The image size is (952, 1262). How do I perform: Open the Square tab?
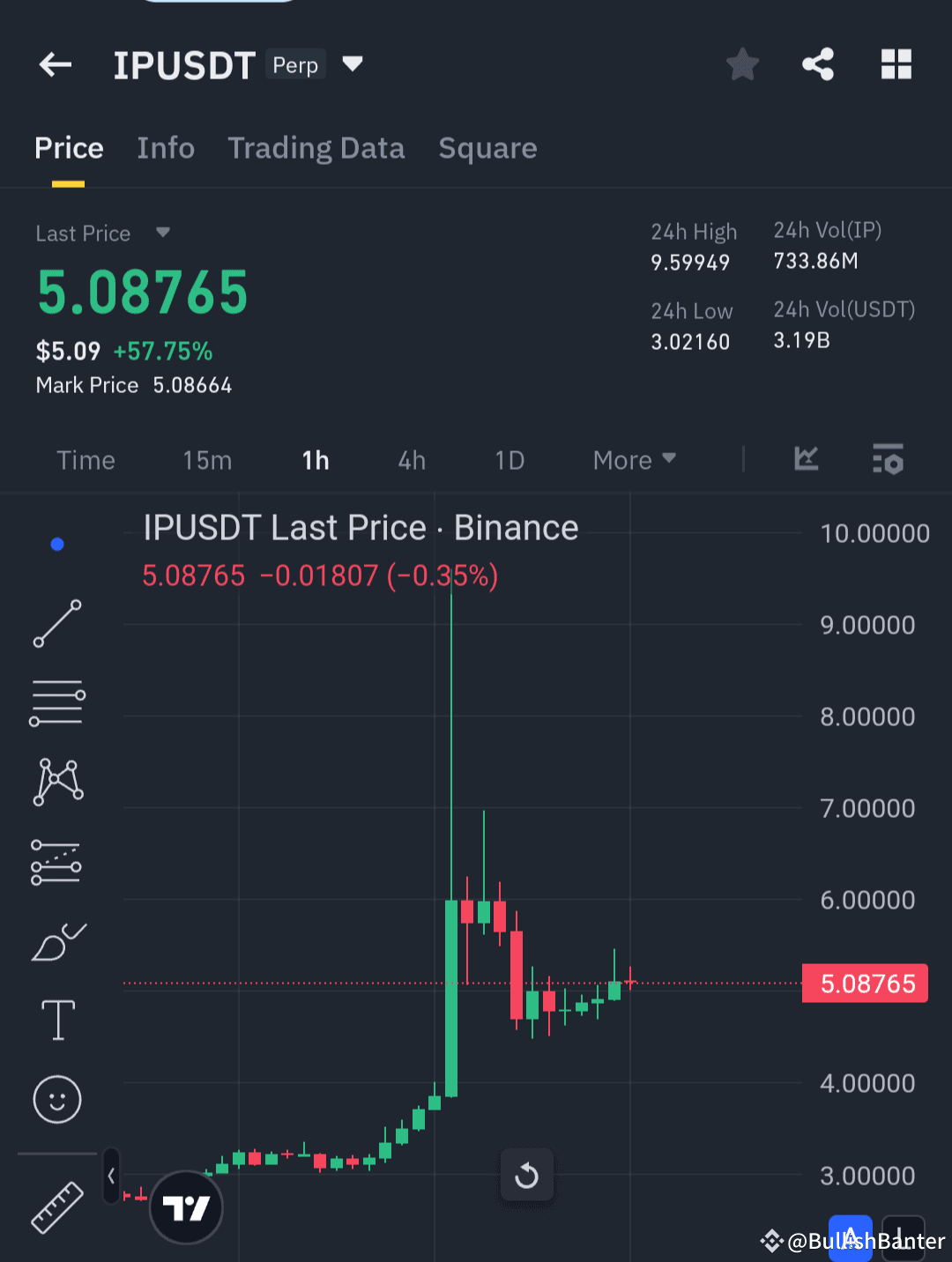click(x=487, y=148)
